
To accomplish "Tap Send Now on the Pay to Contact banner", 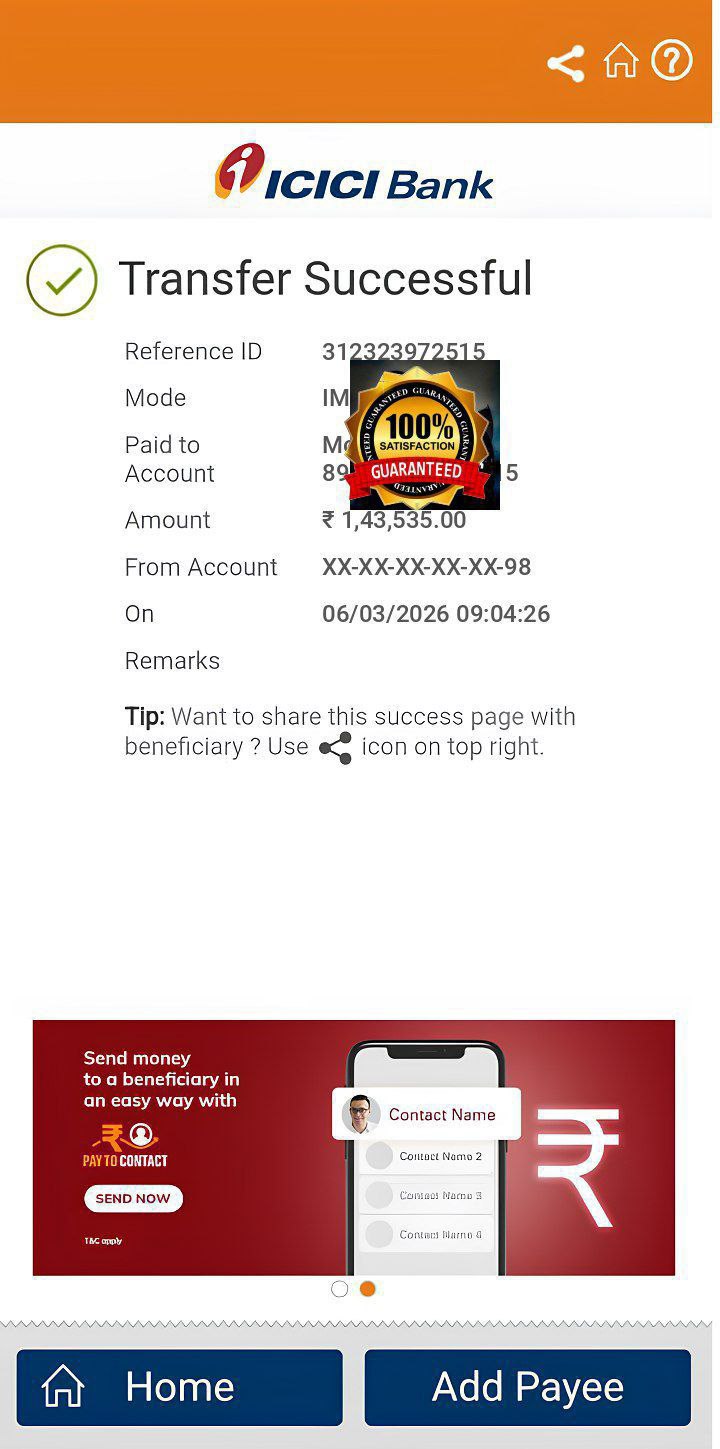I will [133, 1198].
